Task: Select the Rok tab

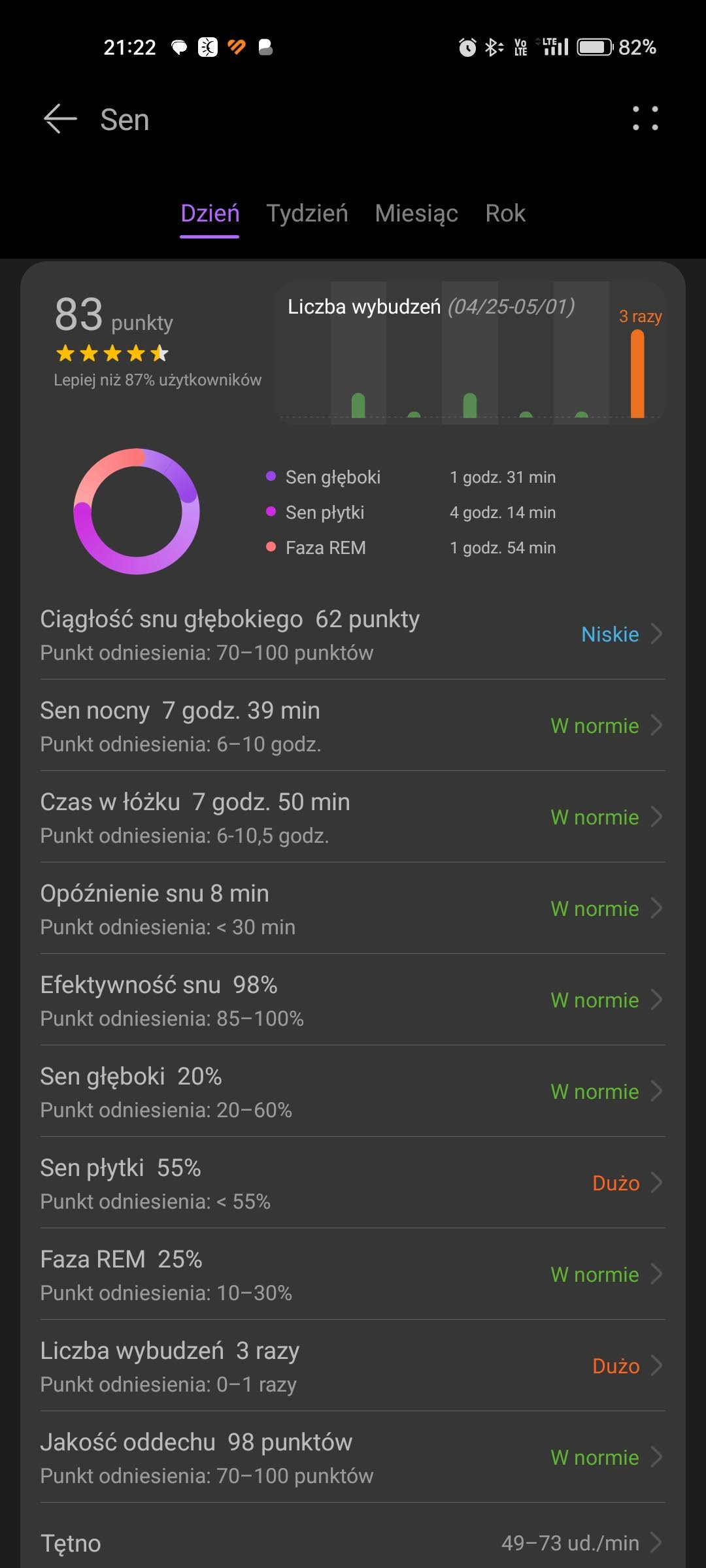Action: 505,214
